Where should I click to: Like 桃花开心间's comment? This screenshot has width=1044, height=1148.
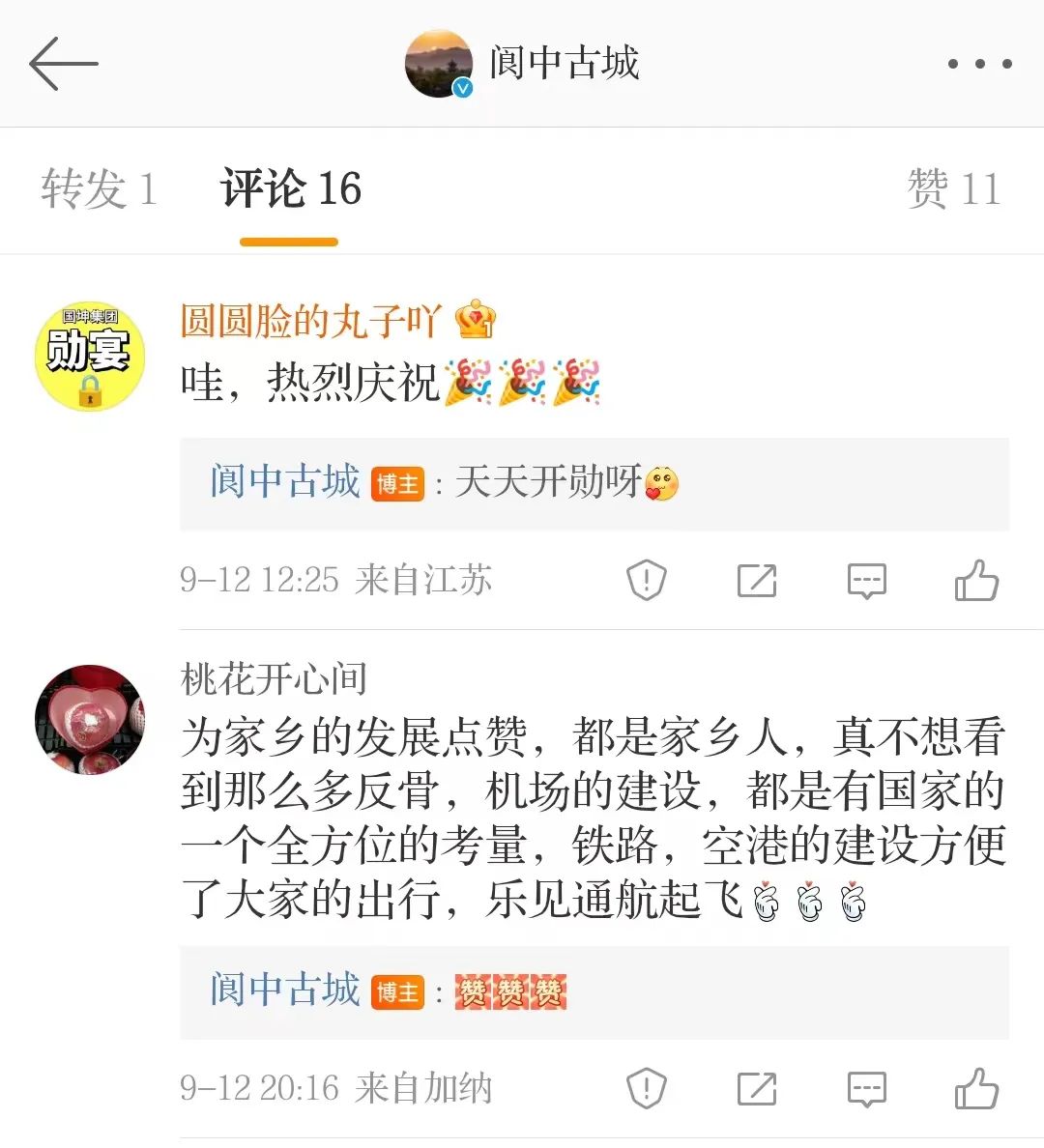976,1089
